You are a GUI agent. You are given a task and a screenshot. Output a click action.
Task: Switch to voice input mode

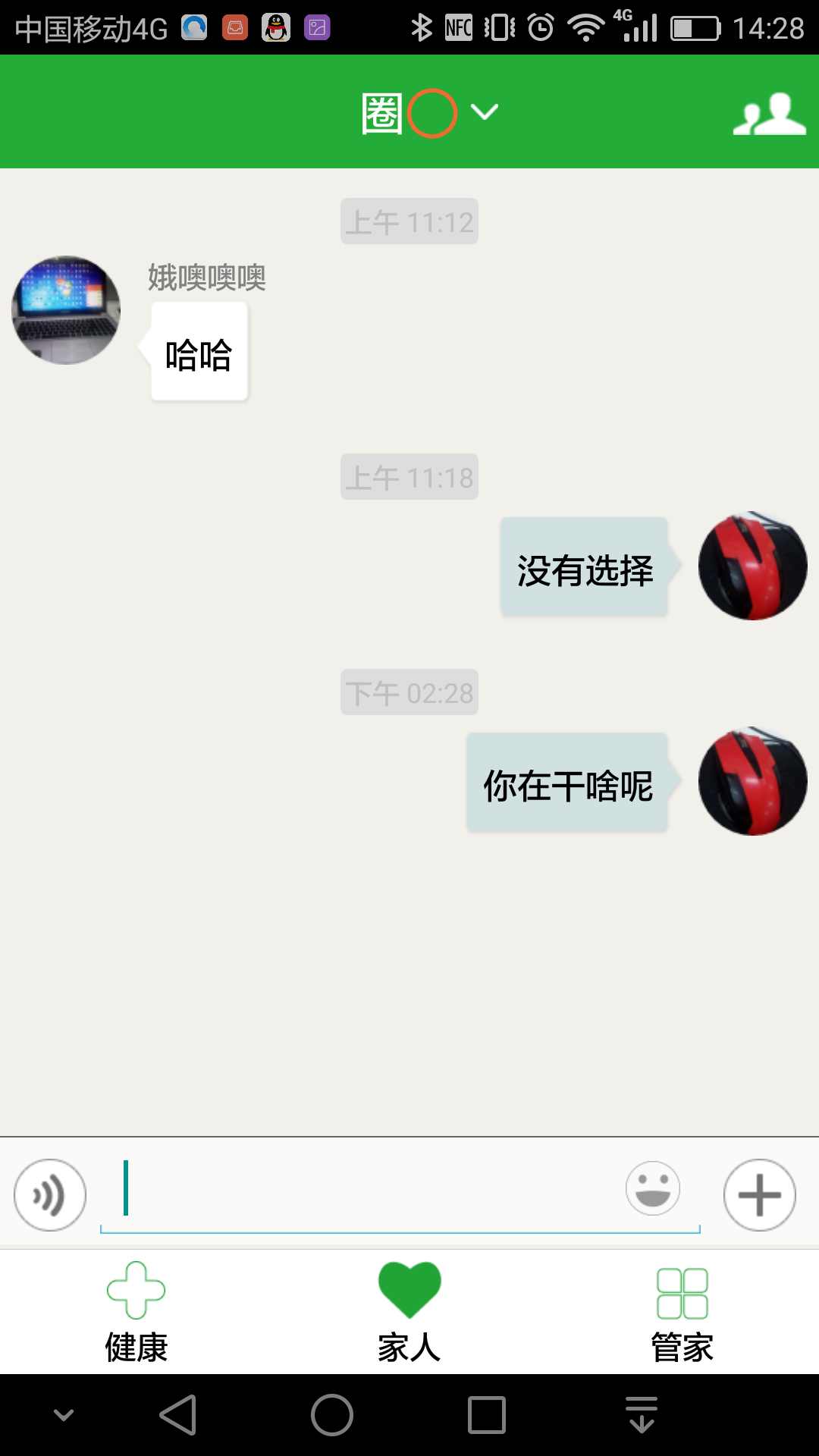[x=50, y=1195]
